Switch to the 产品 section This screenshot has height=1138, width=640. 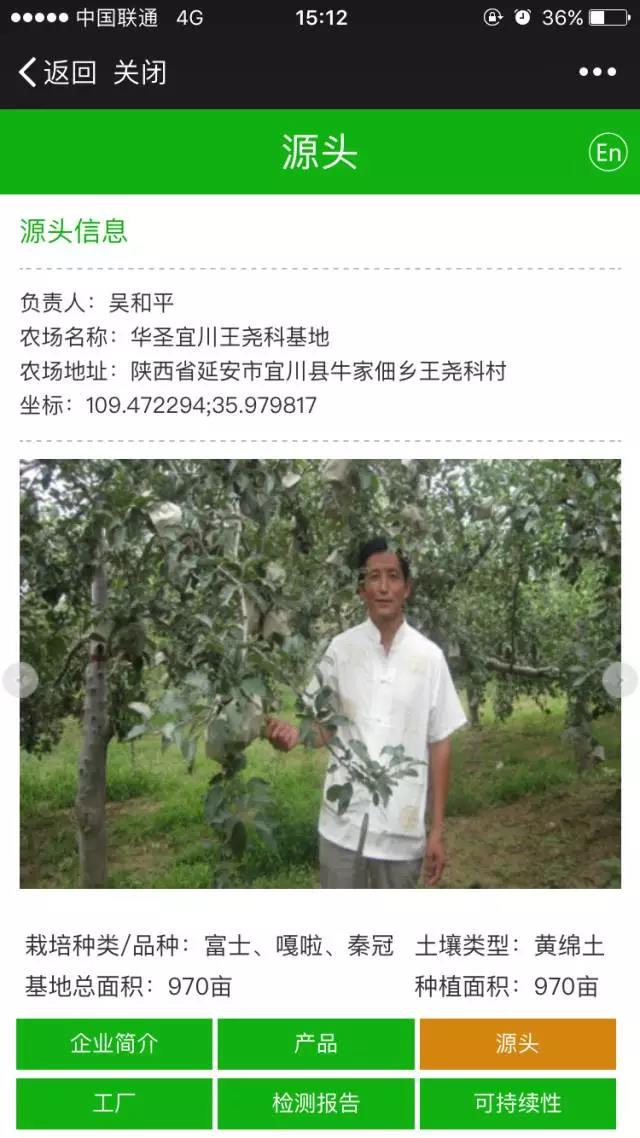[316, 1044]
